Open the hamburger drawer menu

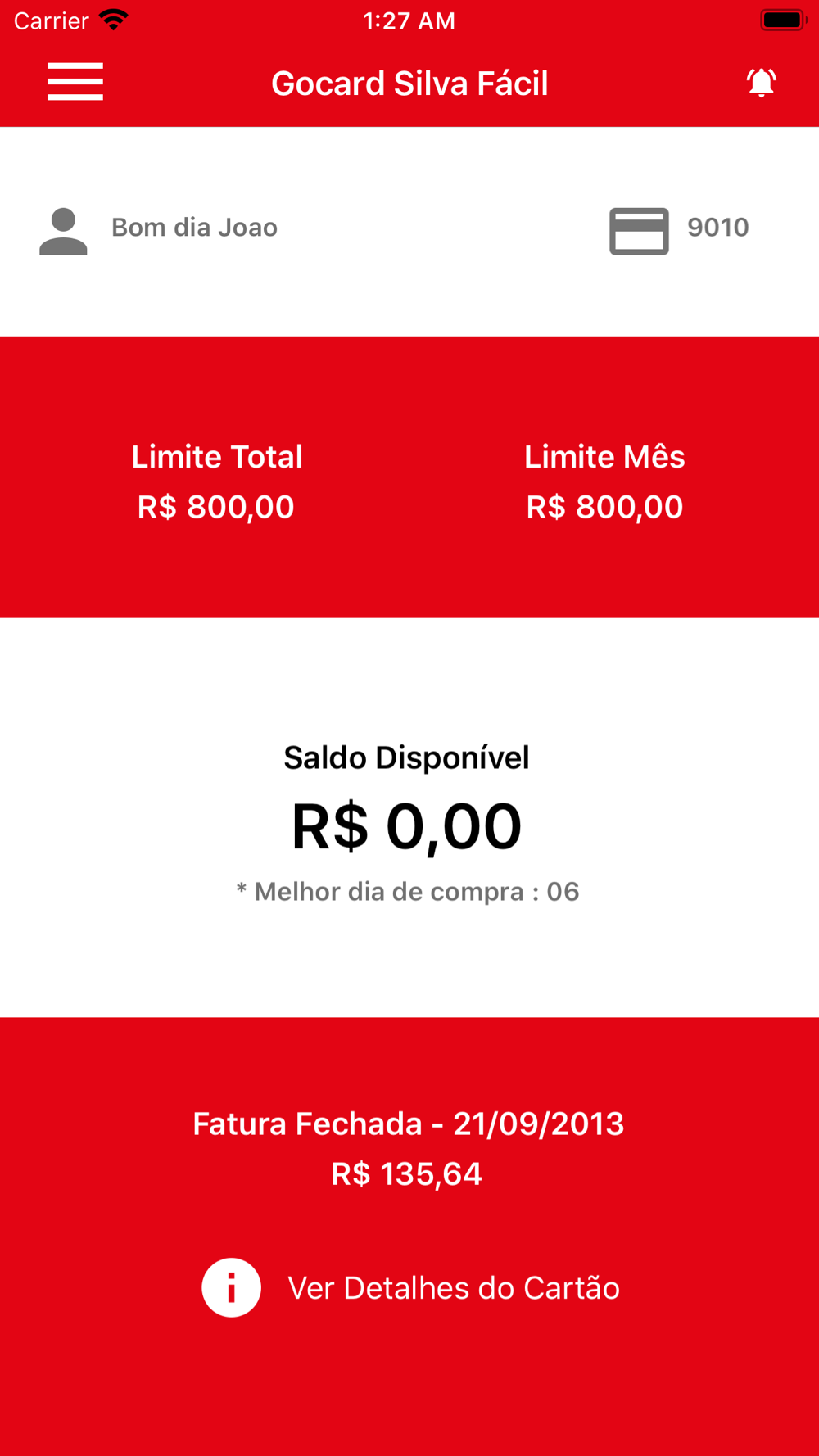point(75,82)
